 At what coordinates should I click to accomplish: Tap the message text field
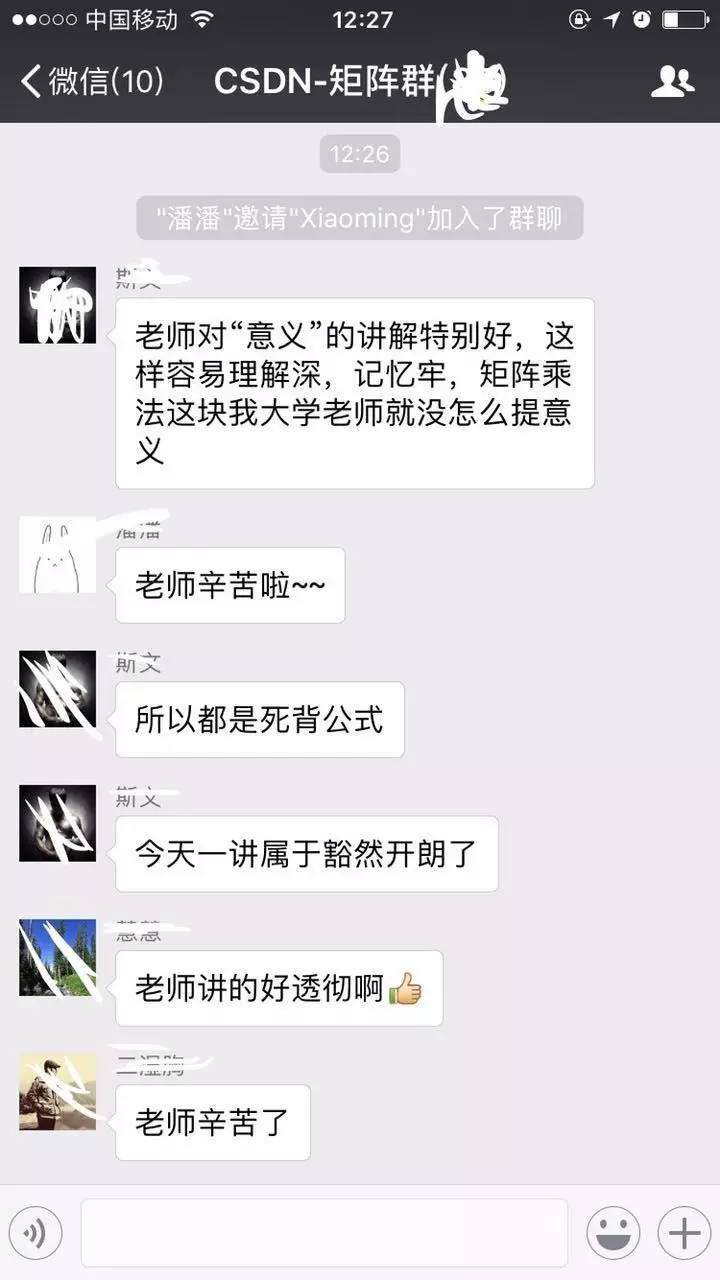324,1234
